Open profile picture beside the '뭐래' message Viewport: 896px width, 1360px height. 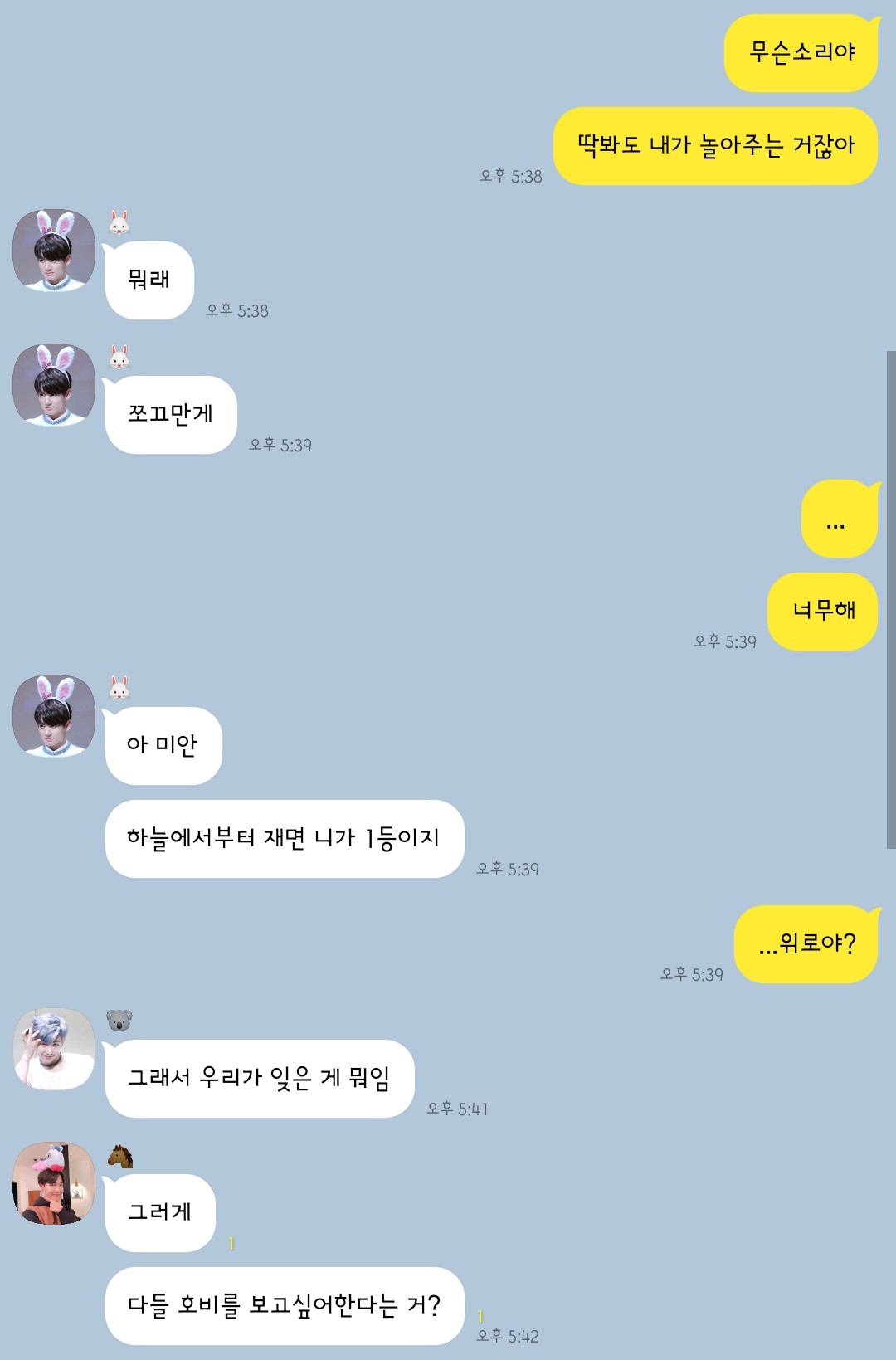pos(54,251)
